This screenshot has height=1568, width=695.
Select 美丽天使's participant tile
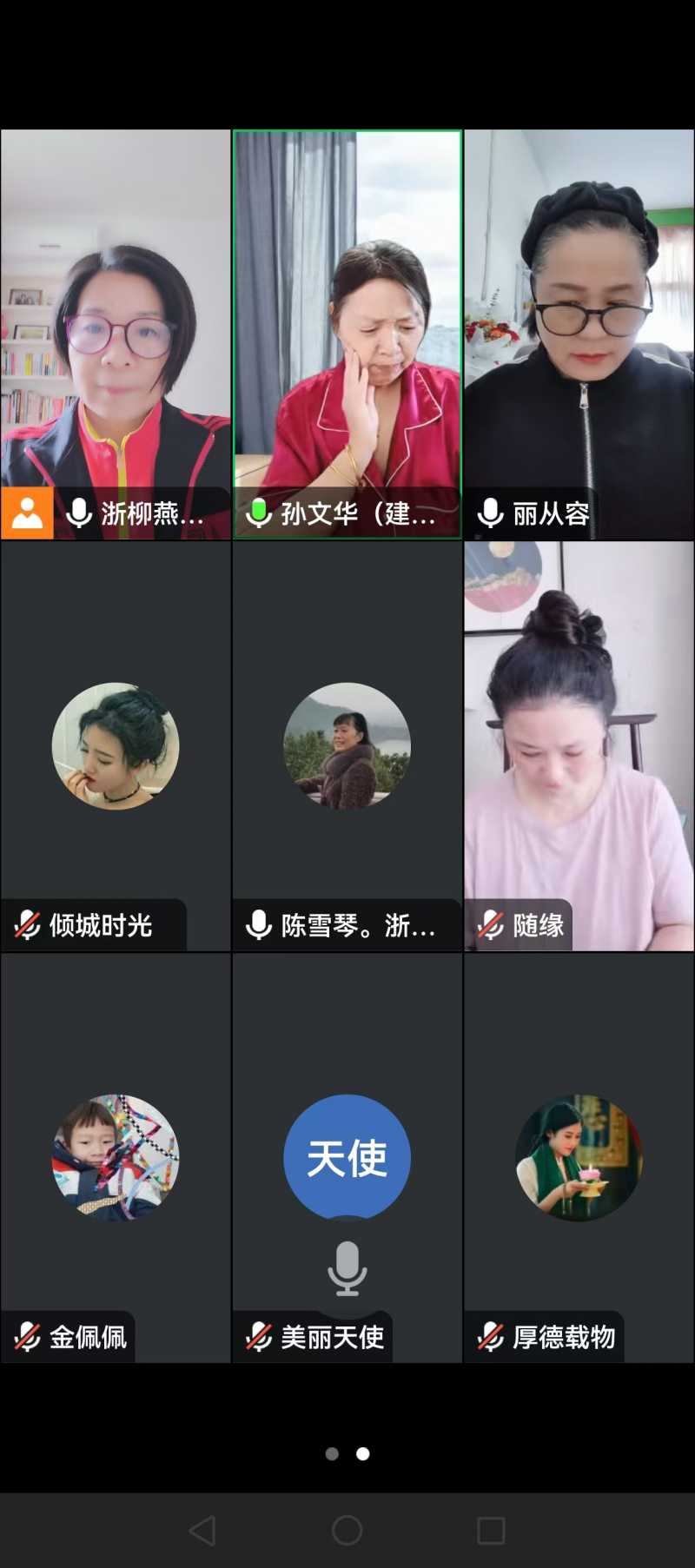(347, 1157)
